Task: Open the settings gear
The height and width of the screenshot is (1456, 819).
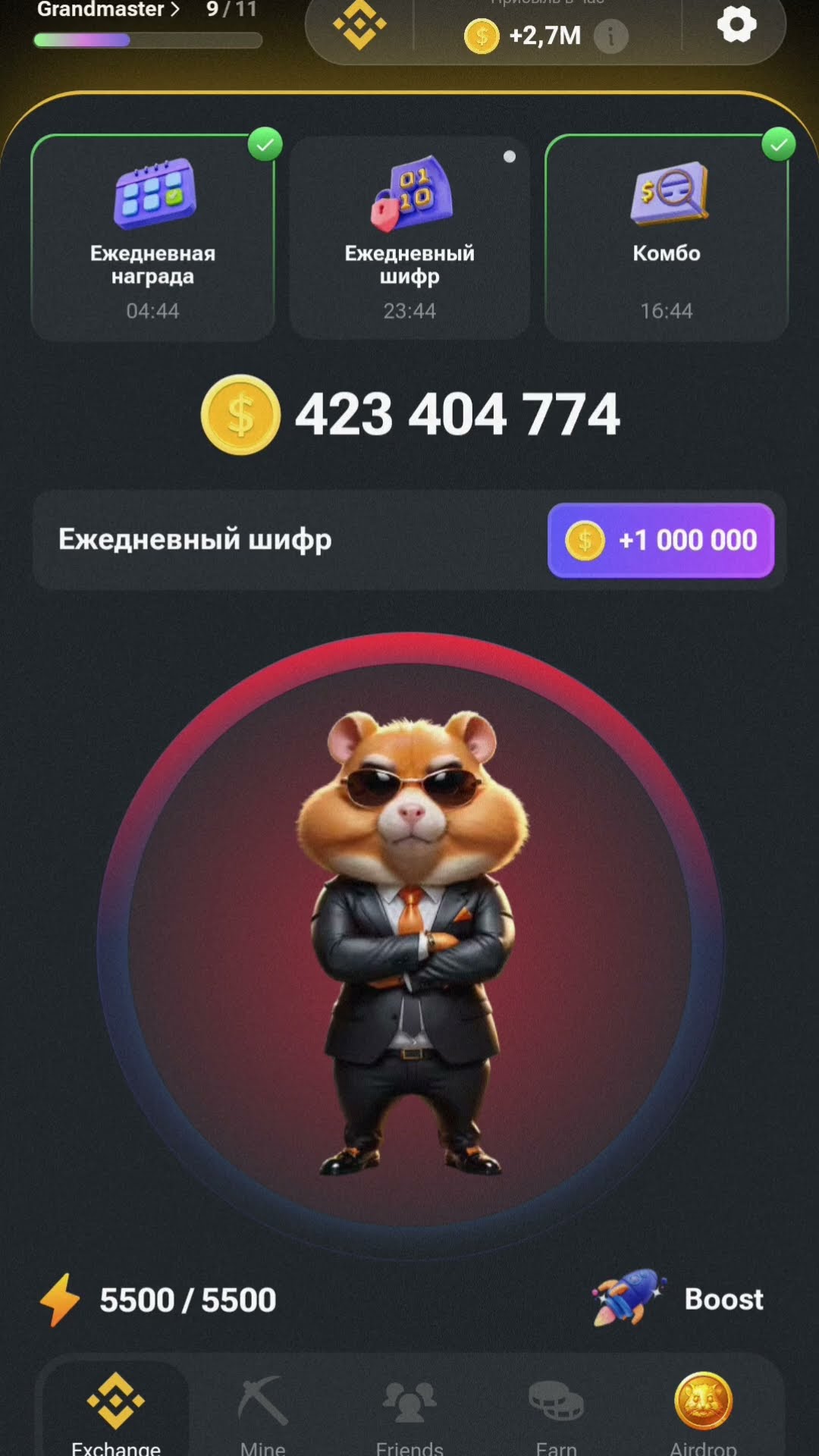Action: click(736, 25)
